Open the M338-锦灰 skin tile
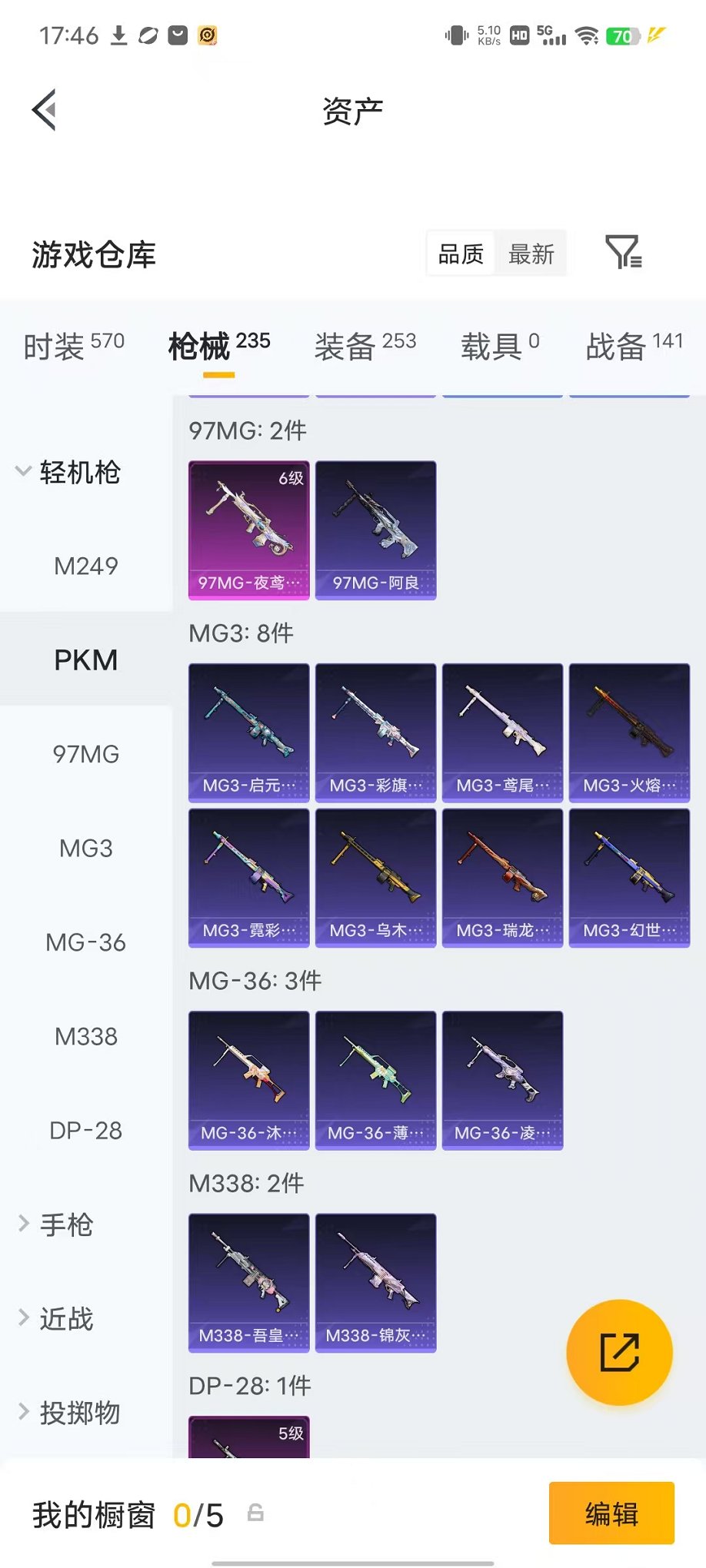The image size is (706, 1568). [376, 1283]
